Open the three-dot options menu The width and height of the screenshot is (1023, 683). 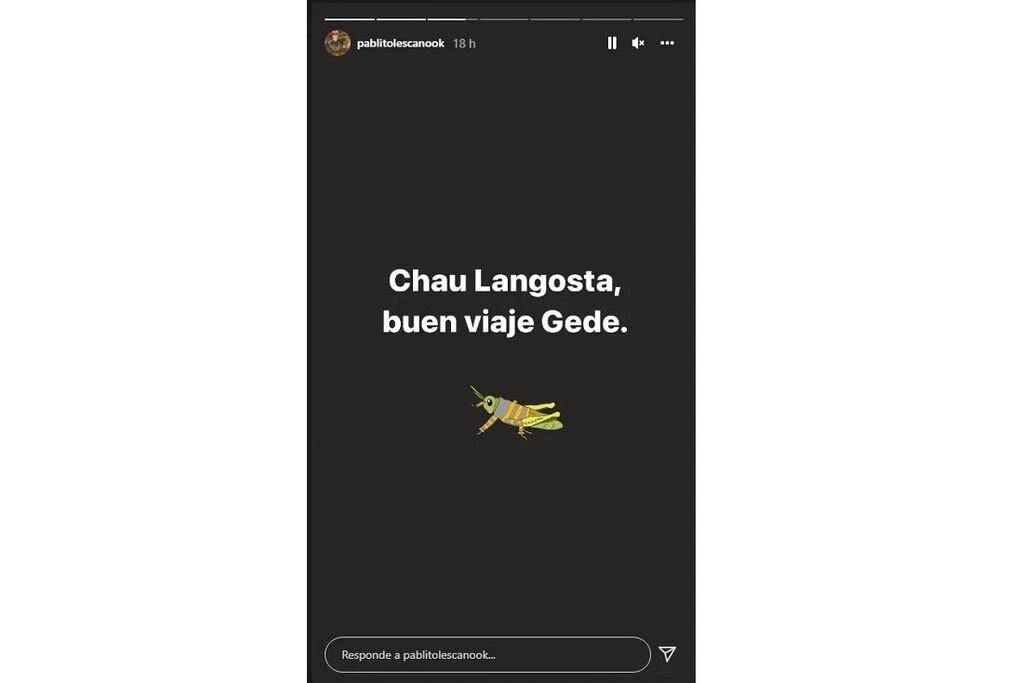coord(667,43)
